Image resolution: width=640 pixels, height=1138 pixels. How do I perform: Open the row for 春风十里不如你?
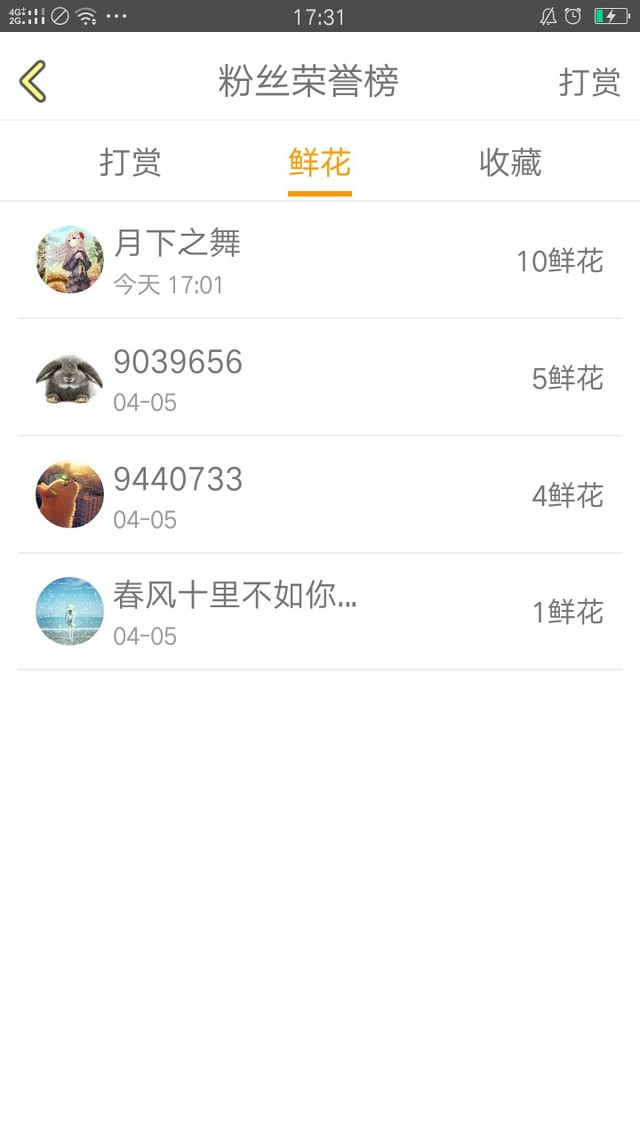pyautogui.click(x=320, y=612)
